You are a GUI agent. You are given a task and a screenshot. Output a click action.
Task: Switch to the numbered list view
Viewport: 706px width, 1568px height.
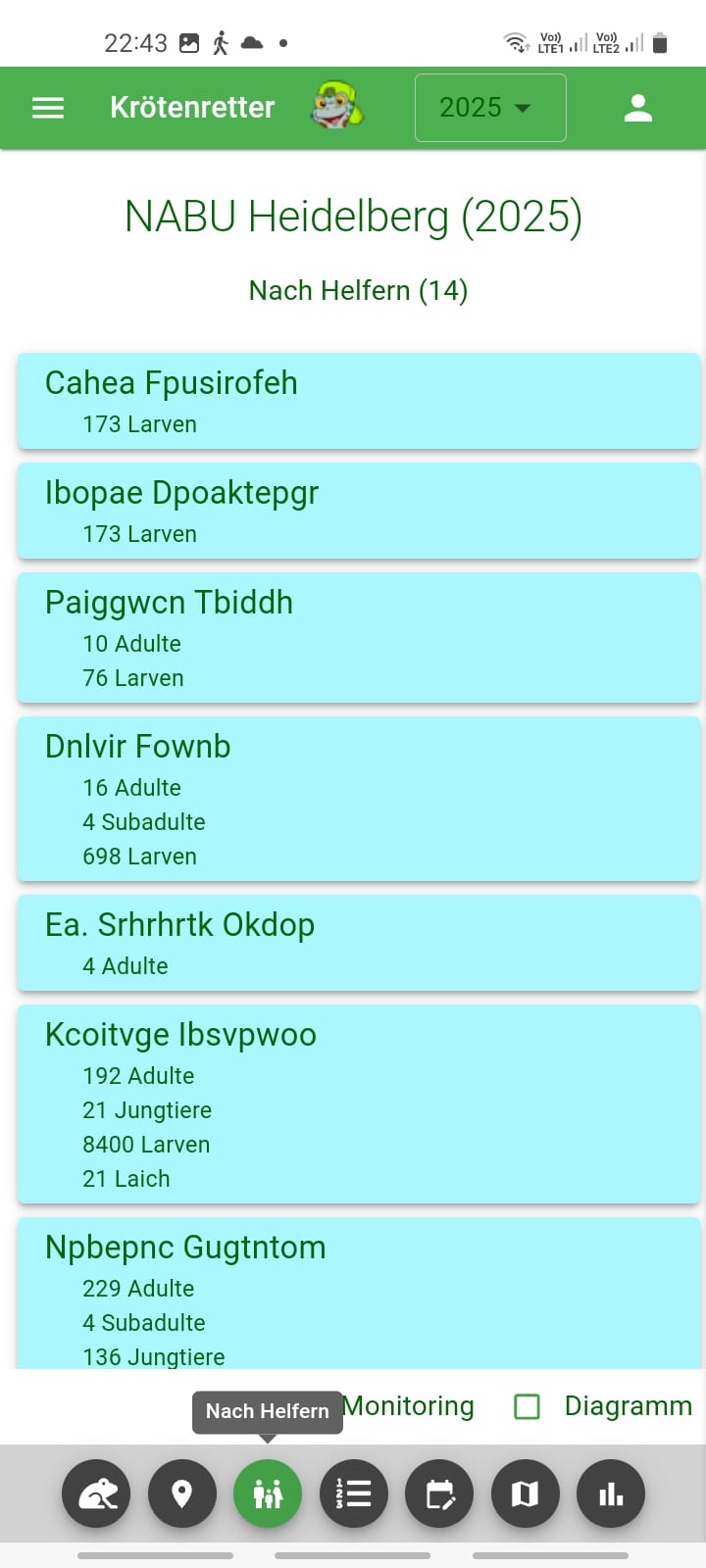354,1494
